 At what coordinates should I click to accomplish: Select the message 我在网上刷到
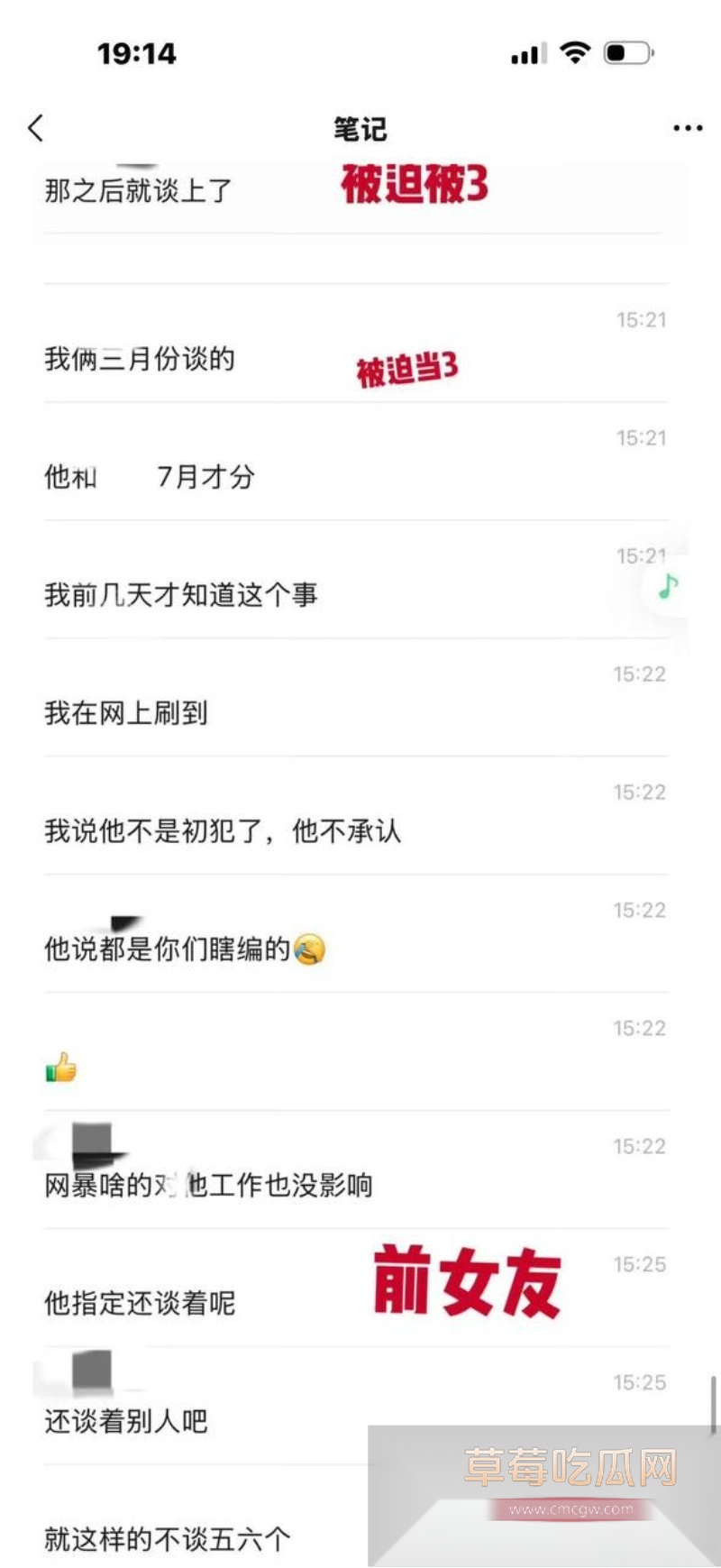pos(126,712)
